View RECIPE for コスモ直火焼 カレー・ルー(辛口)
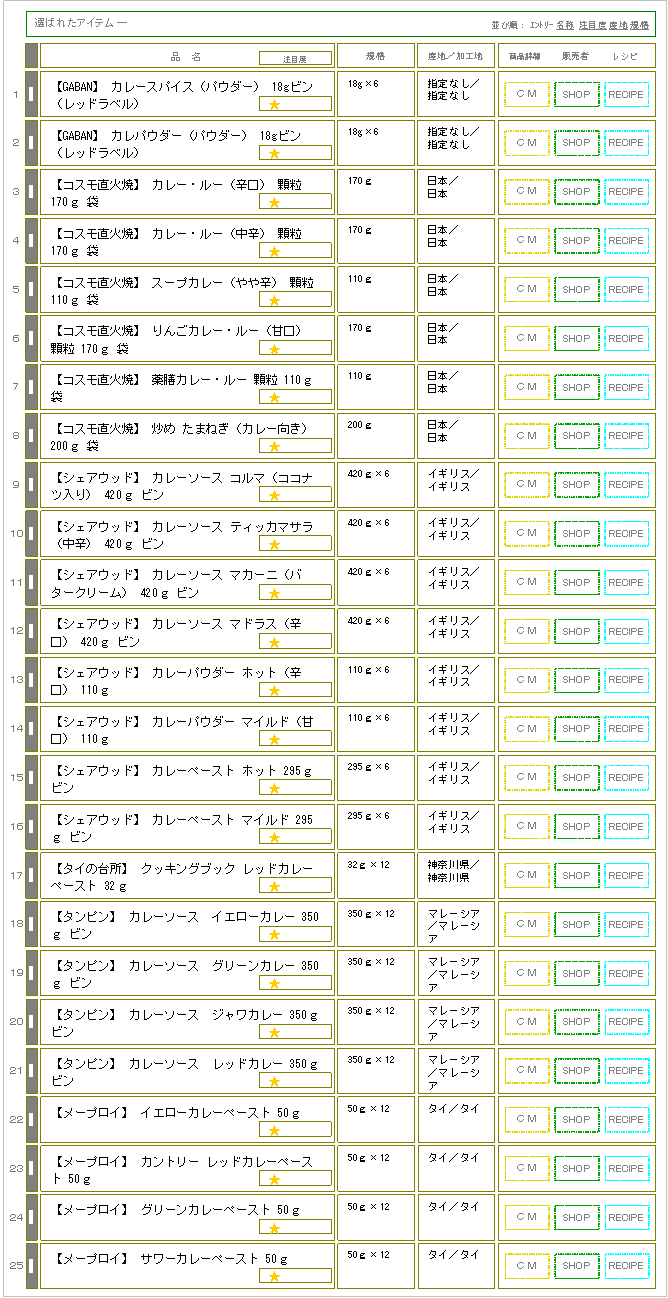The height and width of the screenshot is (1298, 668). coord(627,192)
